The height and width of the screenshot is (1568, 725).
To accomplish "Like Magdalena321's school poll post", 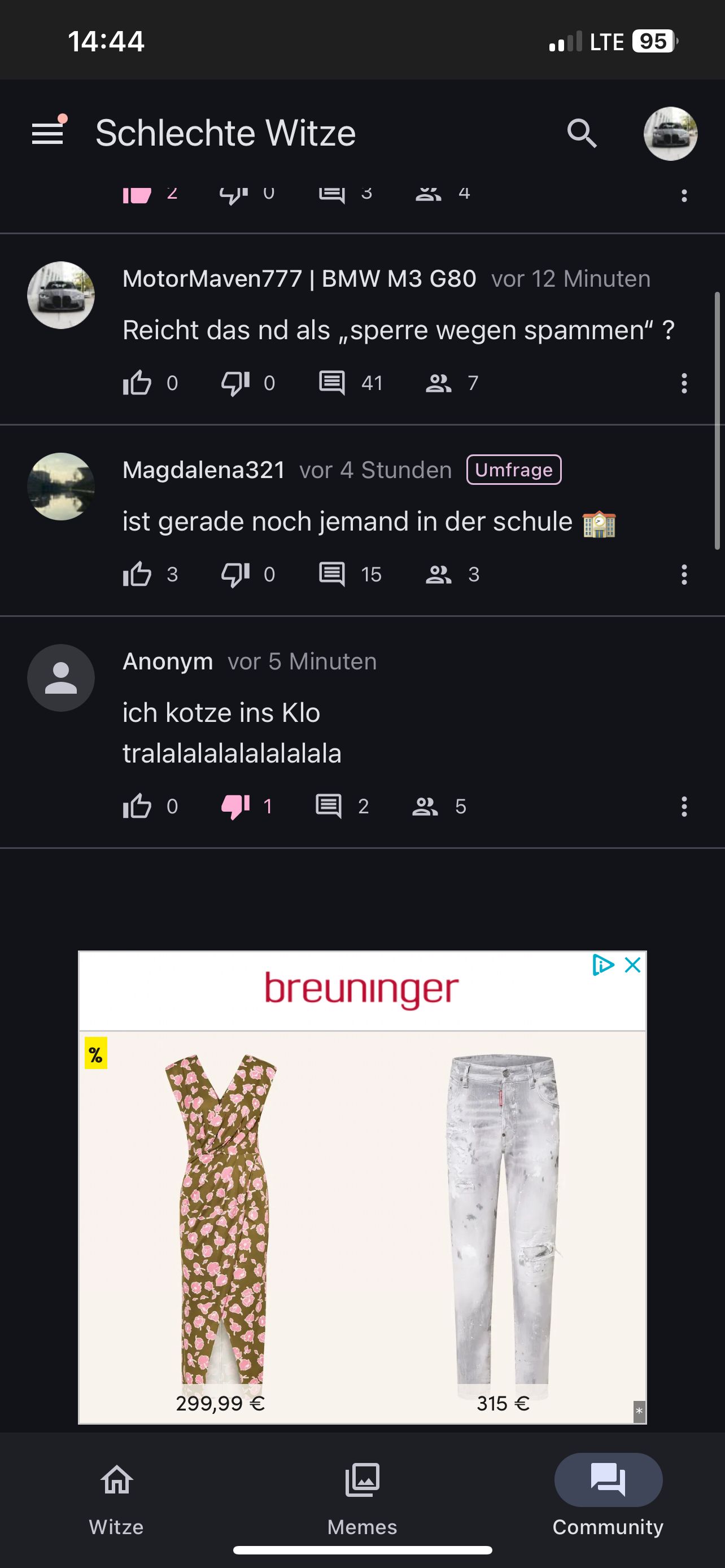I will click(x=138, y=574).
